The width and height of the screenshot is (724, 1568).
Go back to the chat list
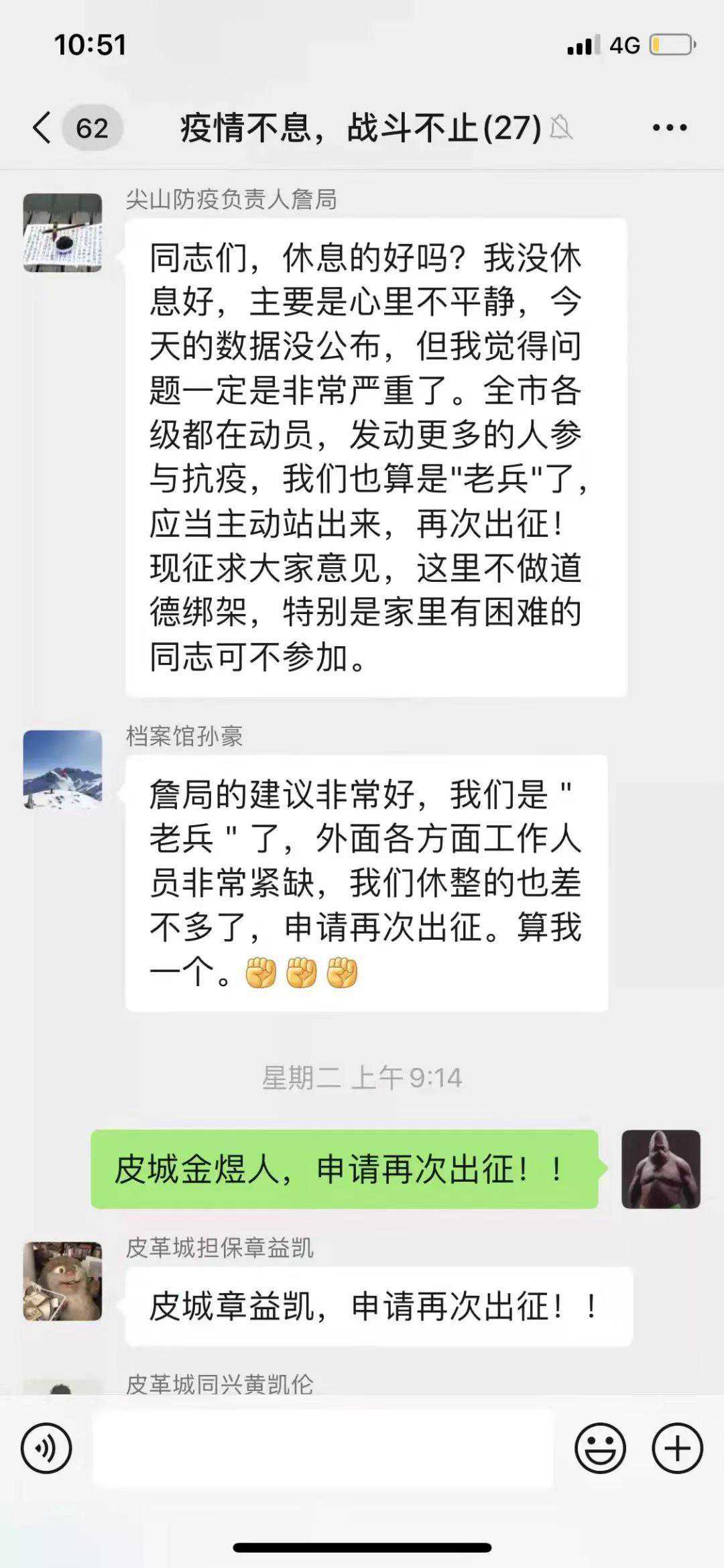pos(42,127)
